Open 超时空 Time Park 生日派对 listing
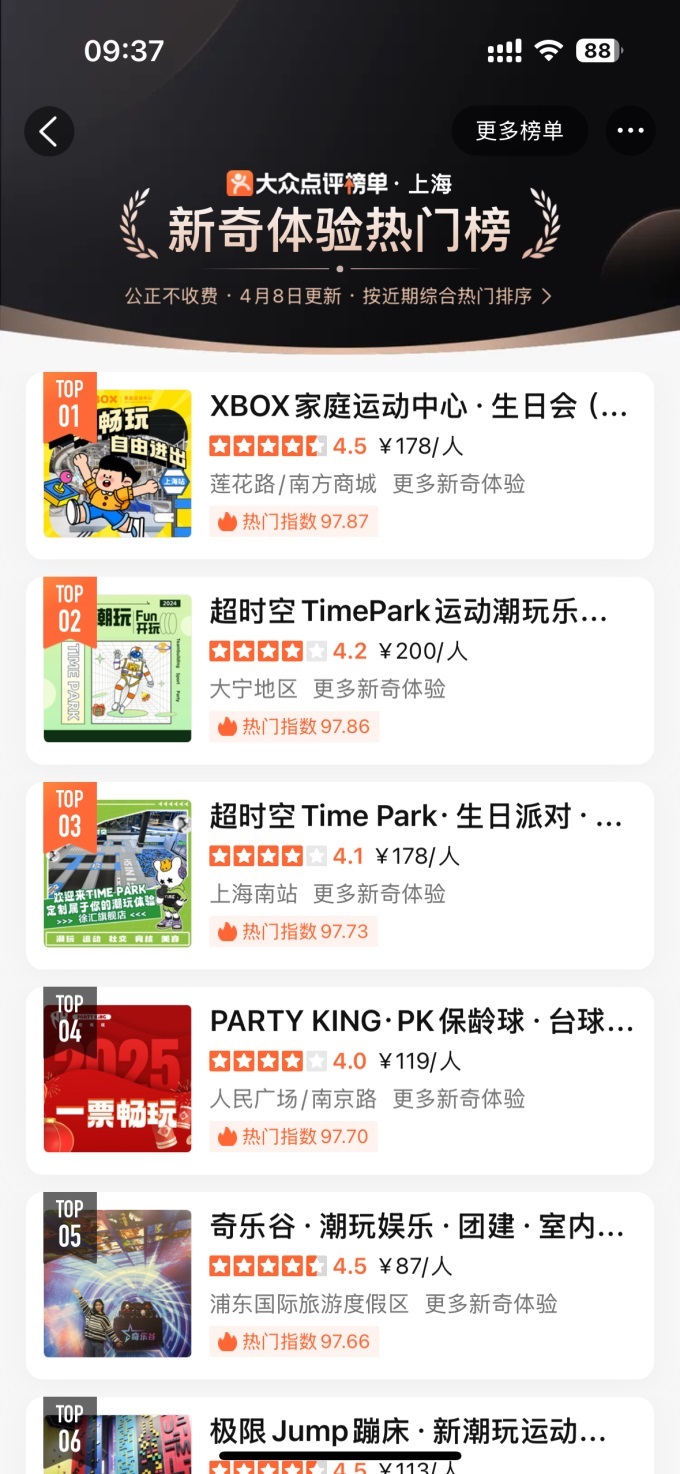680x1474 pixels. [415, 817]
